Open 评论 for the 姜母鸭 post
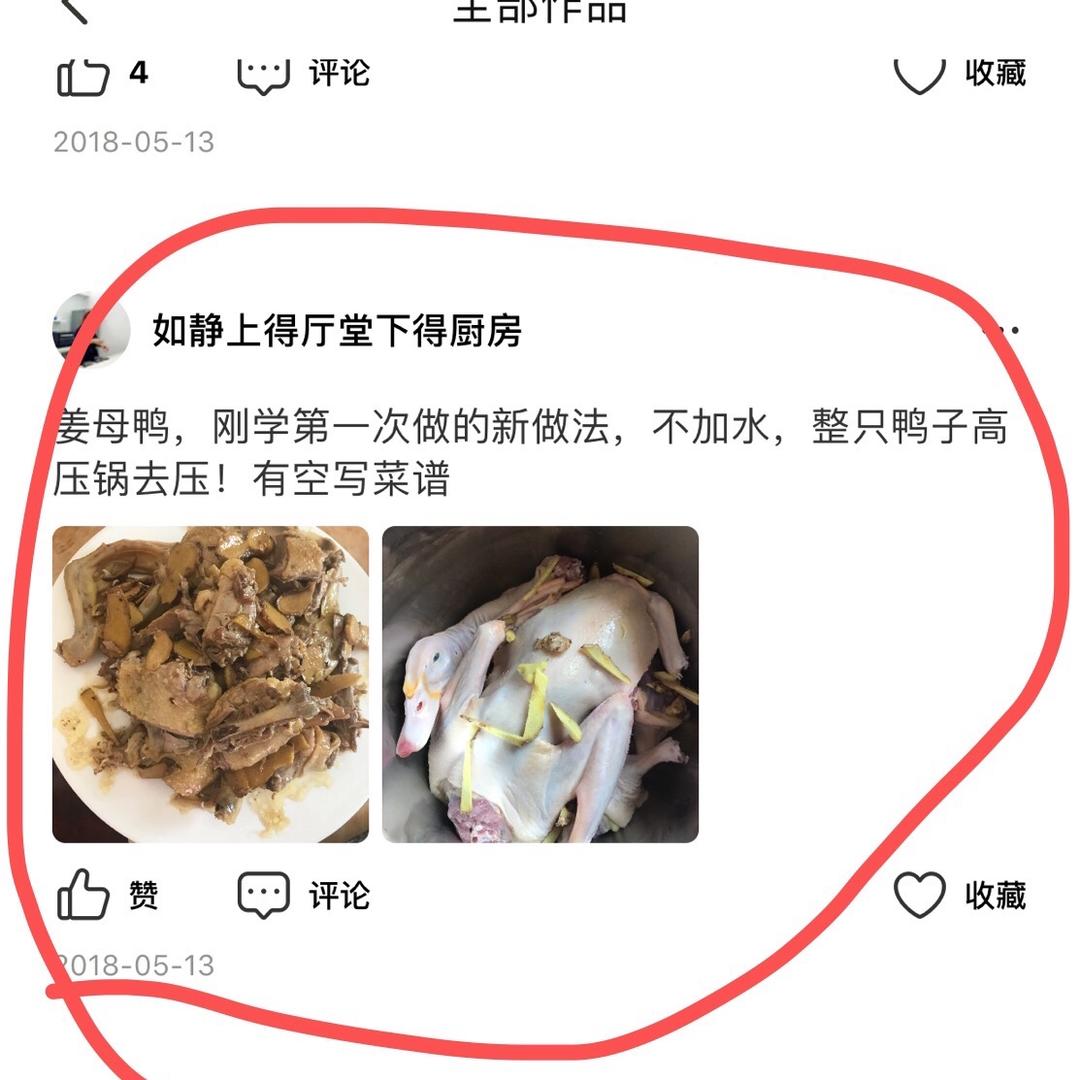Image resolution: width=1080 pixels, height=1080 pixels. [303, 895]
